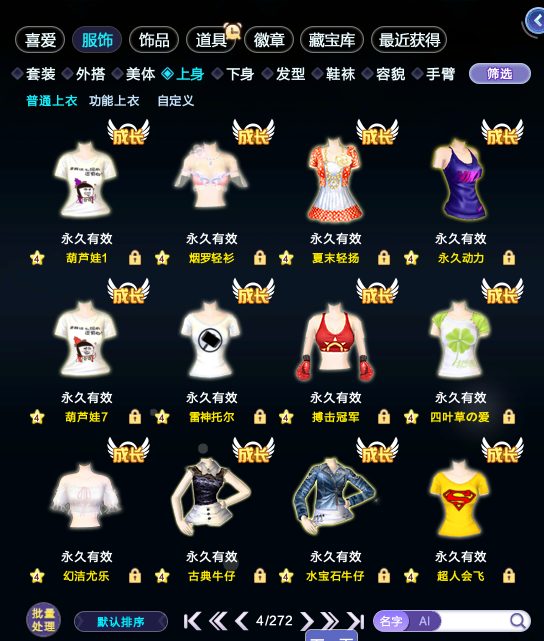Open the 道具 tab
544x641 pixels.
click(x=211, y=40)
